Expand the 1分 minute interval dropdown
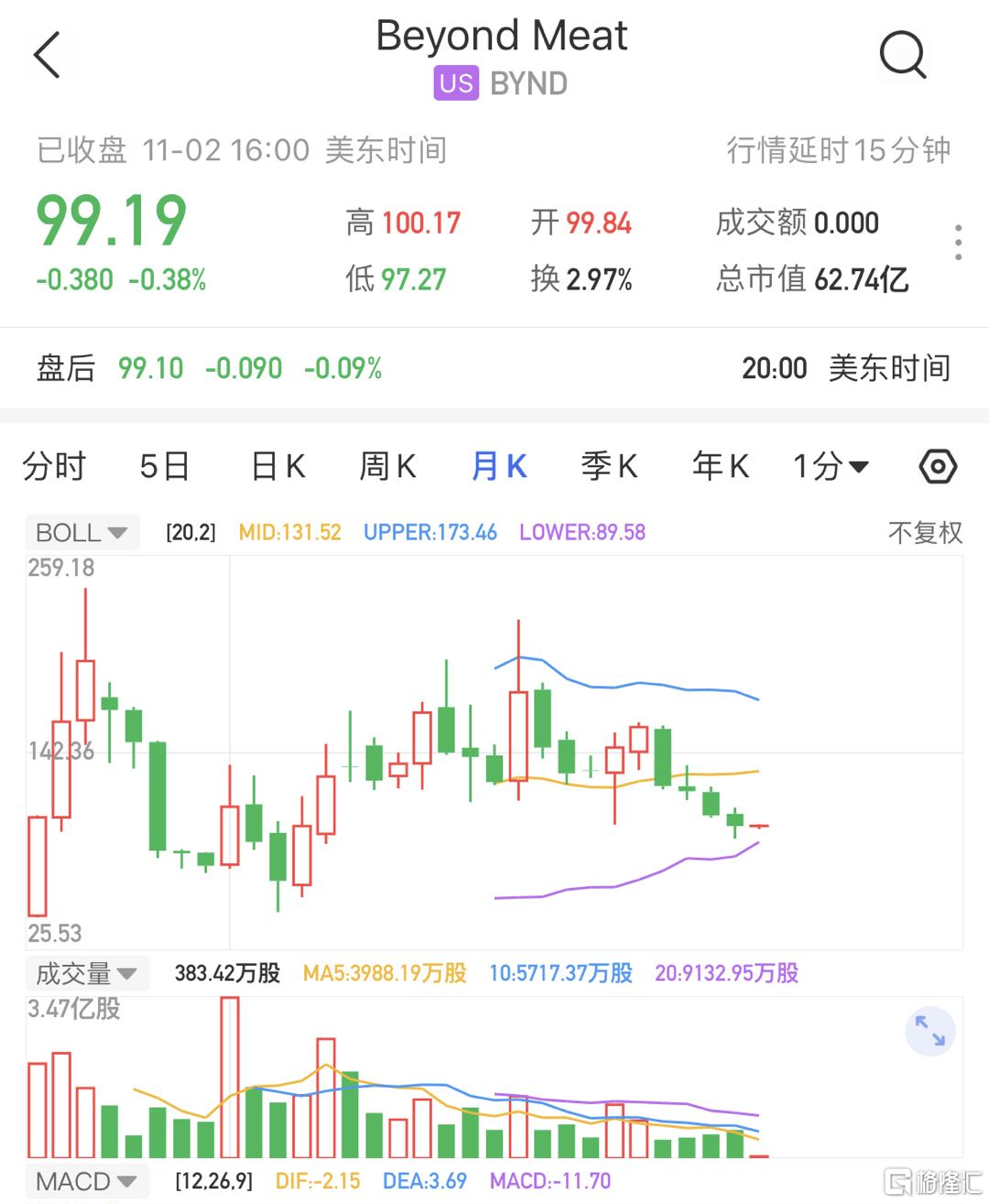The height and width of the screenshot is (1204, 989). (831, 466)
